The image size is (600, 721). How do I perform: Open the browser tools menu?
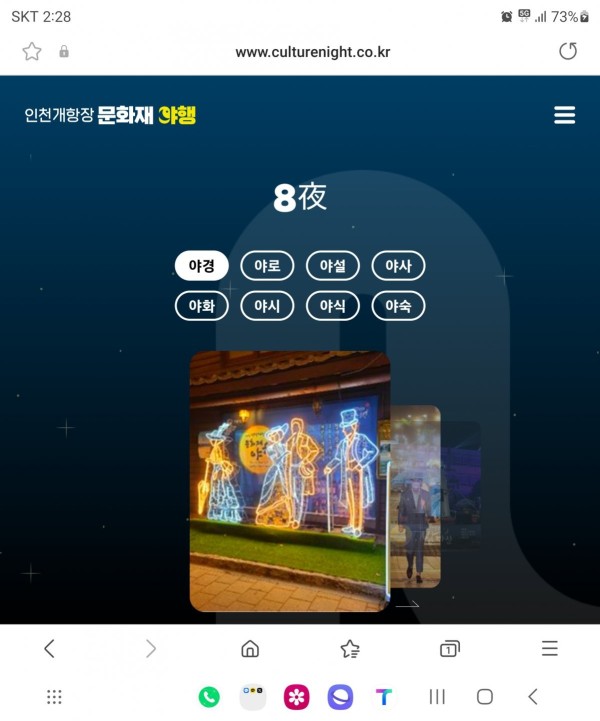click(x=549, y=649)
